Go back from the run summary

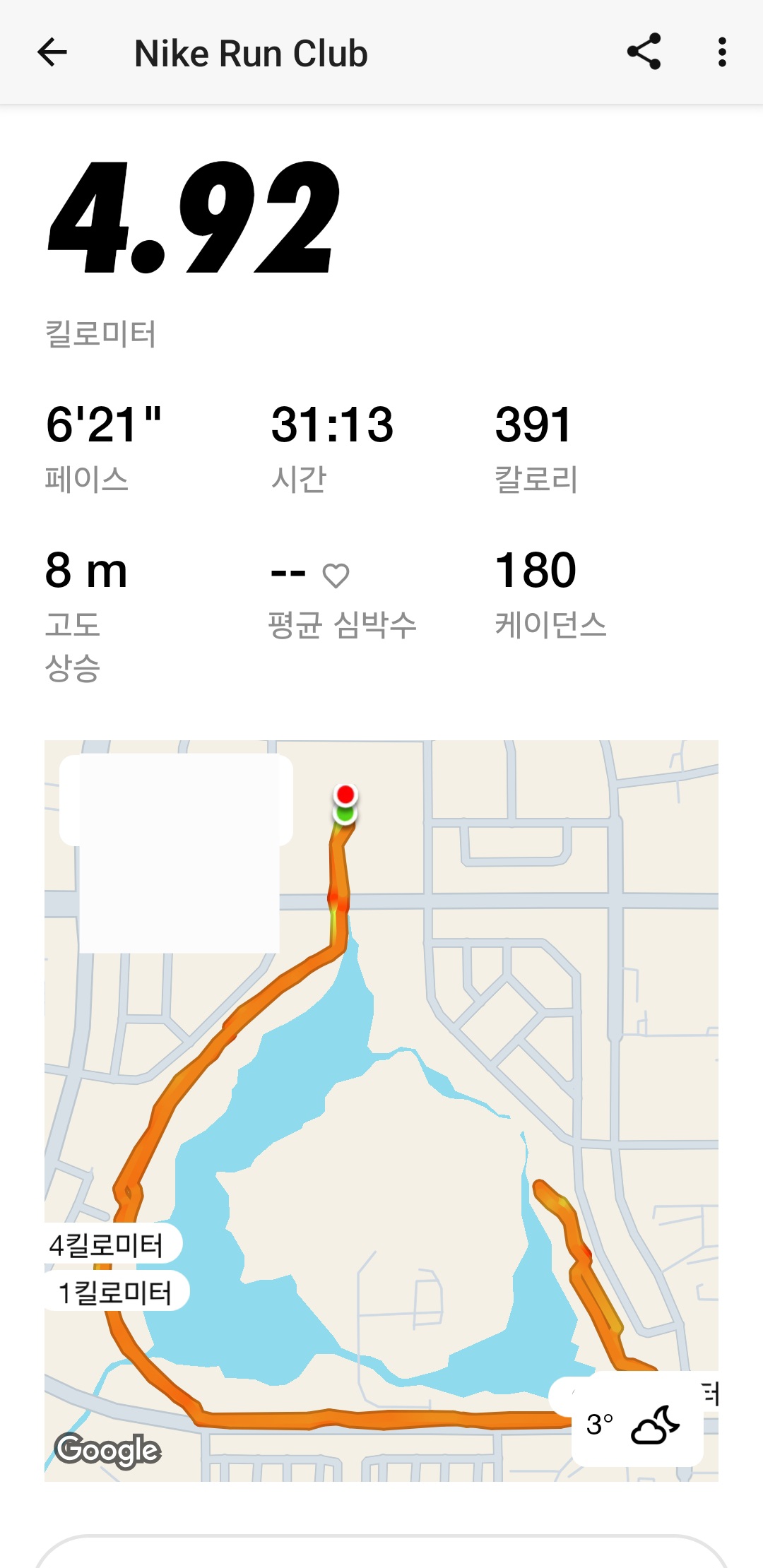click(52, 52)
